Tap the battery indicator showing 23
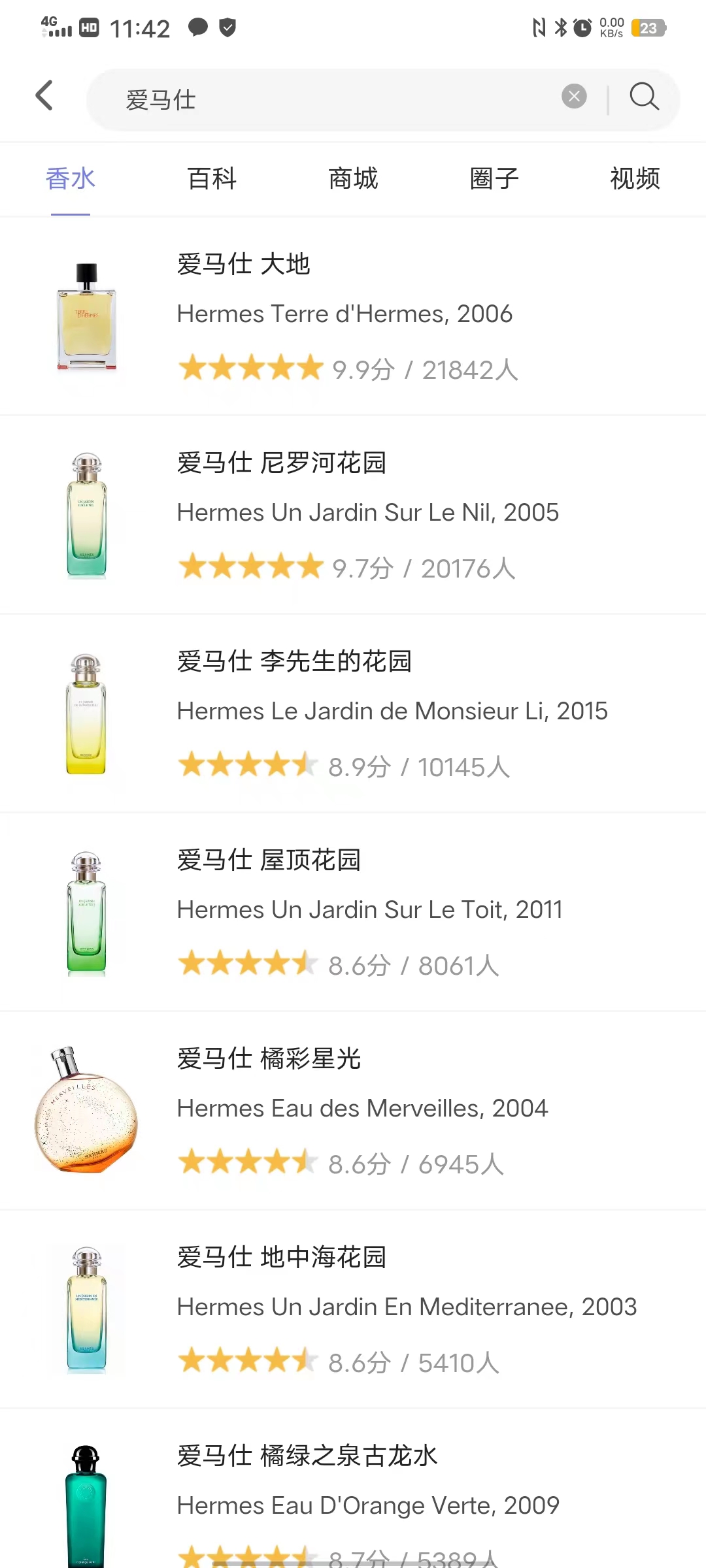 pos(648,27)
